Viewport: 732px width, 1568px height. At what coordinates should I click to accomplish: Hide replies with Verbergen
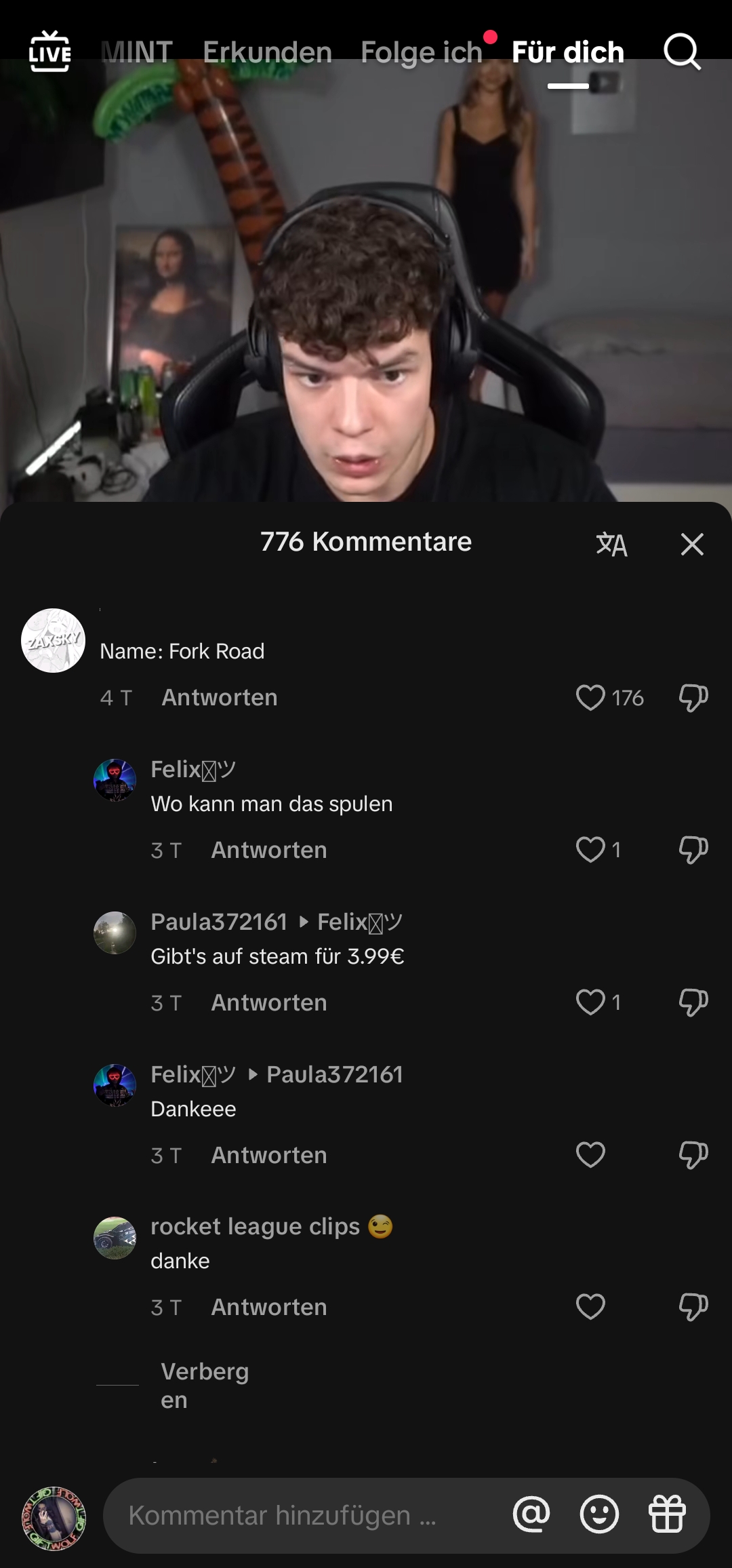pos(204,1386)
